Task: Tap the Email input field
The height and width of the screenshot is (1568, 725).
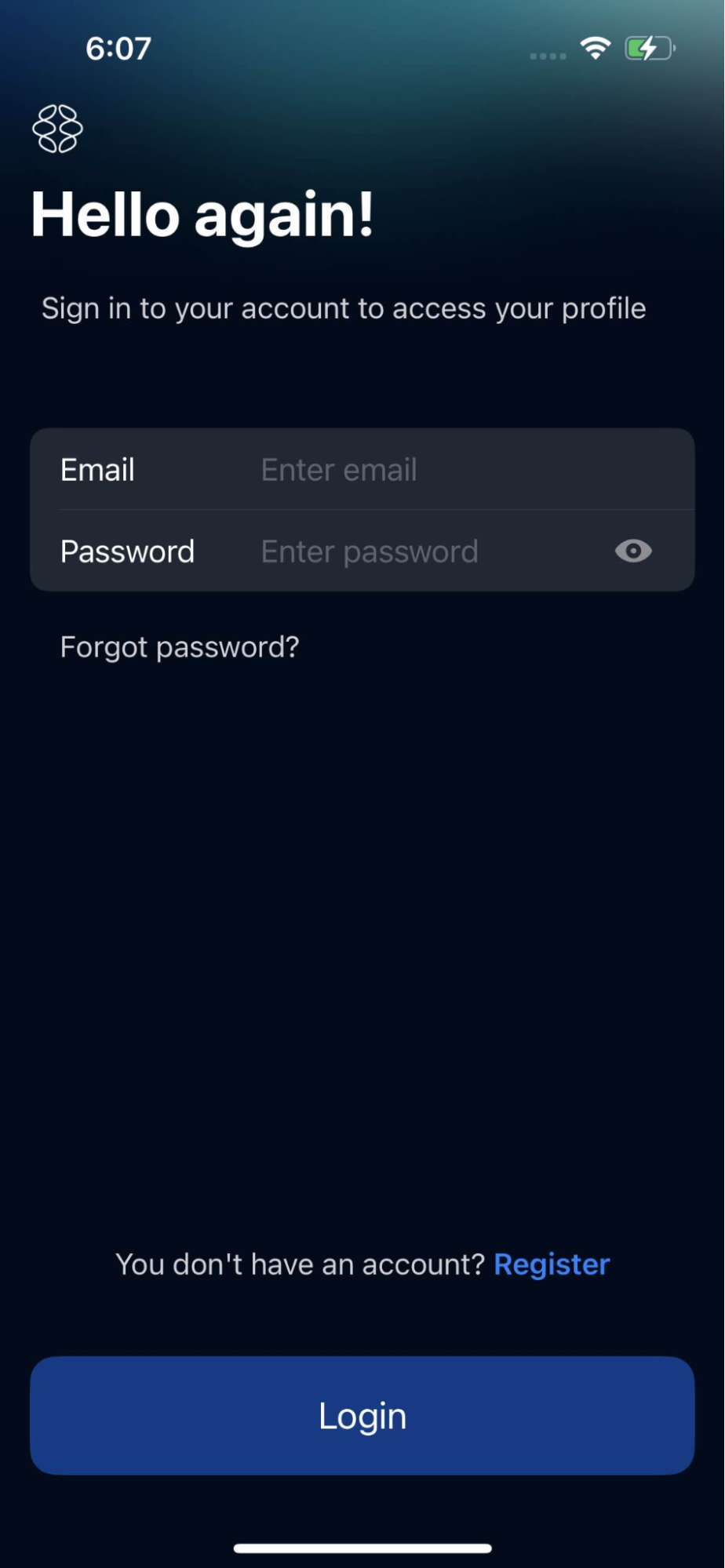Action: (x=439, y=470)
